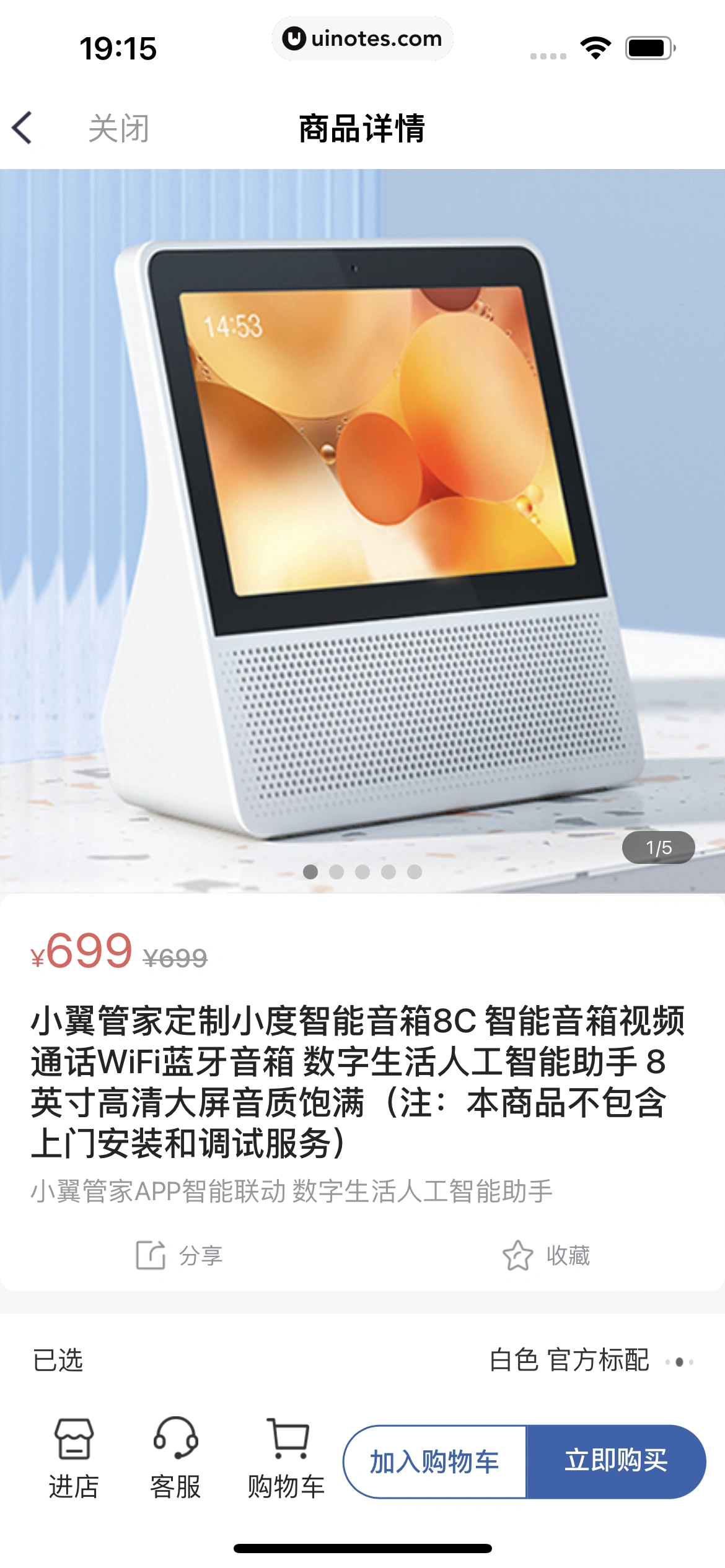Select the first carousel dot
The width and height of the screenshot is (725, 1568).
click(309, 873)
